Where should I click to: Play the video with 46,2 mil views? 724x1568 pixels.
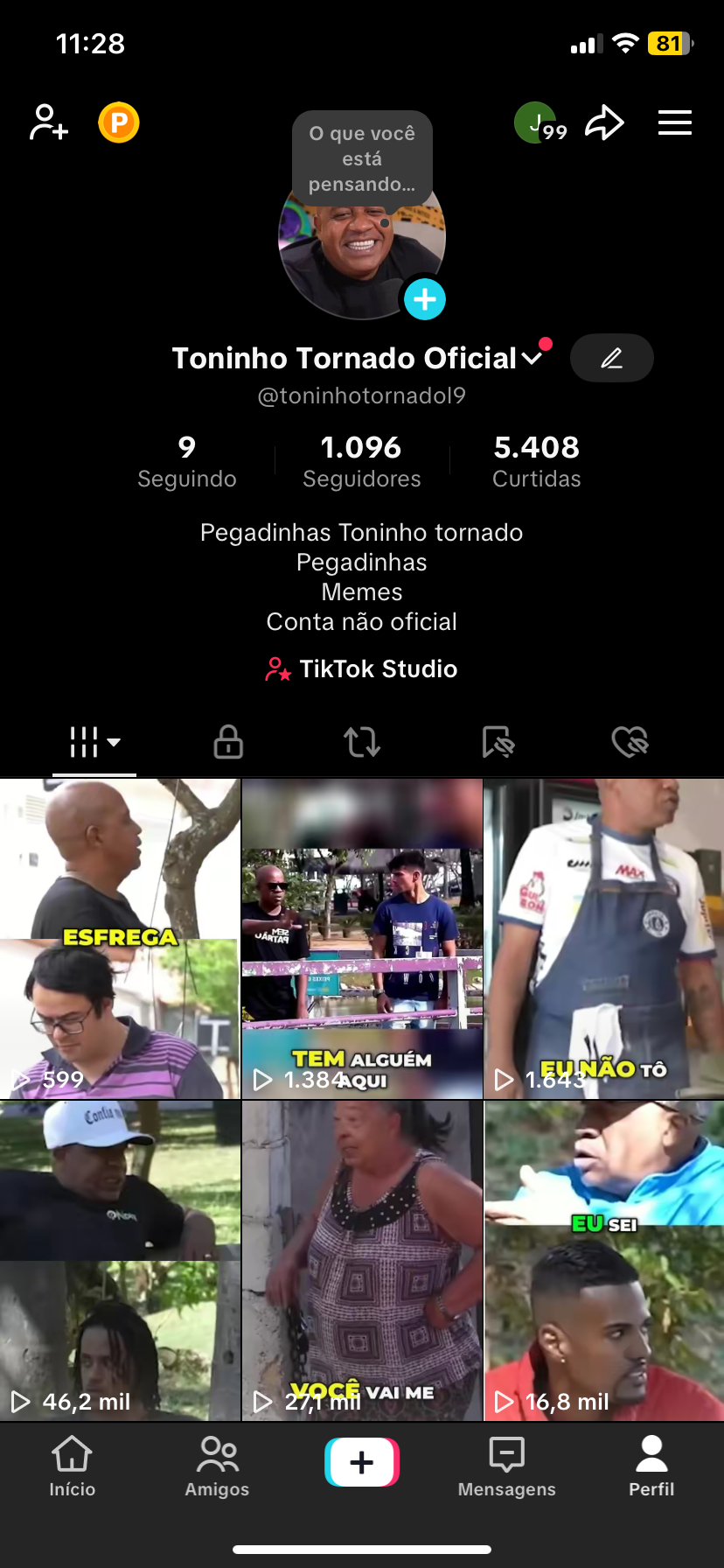coord(120,1261)
